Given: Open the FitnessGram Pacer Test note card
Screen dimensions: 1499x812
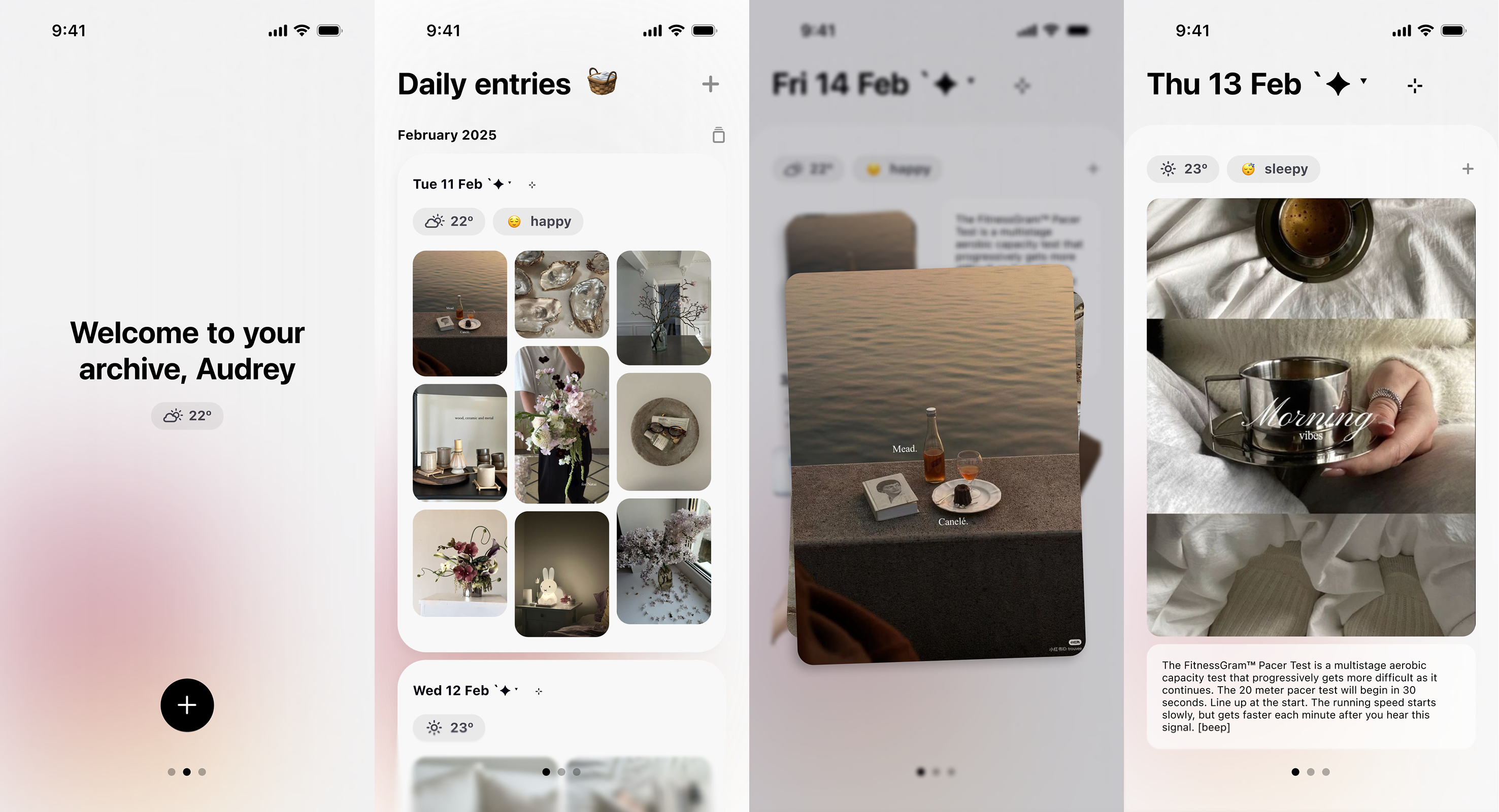Looking at the screenshot, I should pos(1311,696).
